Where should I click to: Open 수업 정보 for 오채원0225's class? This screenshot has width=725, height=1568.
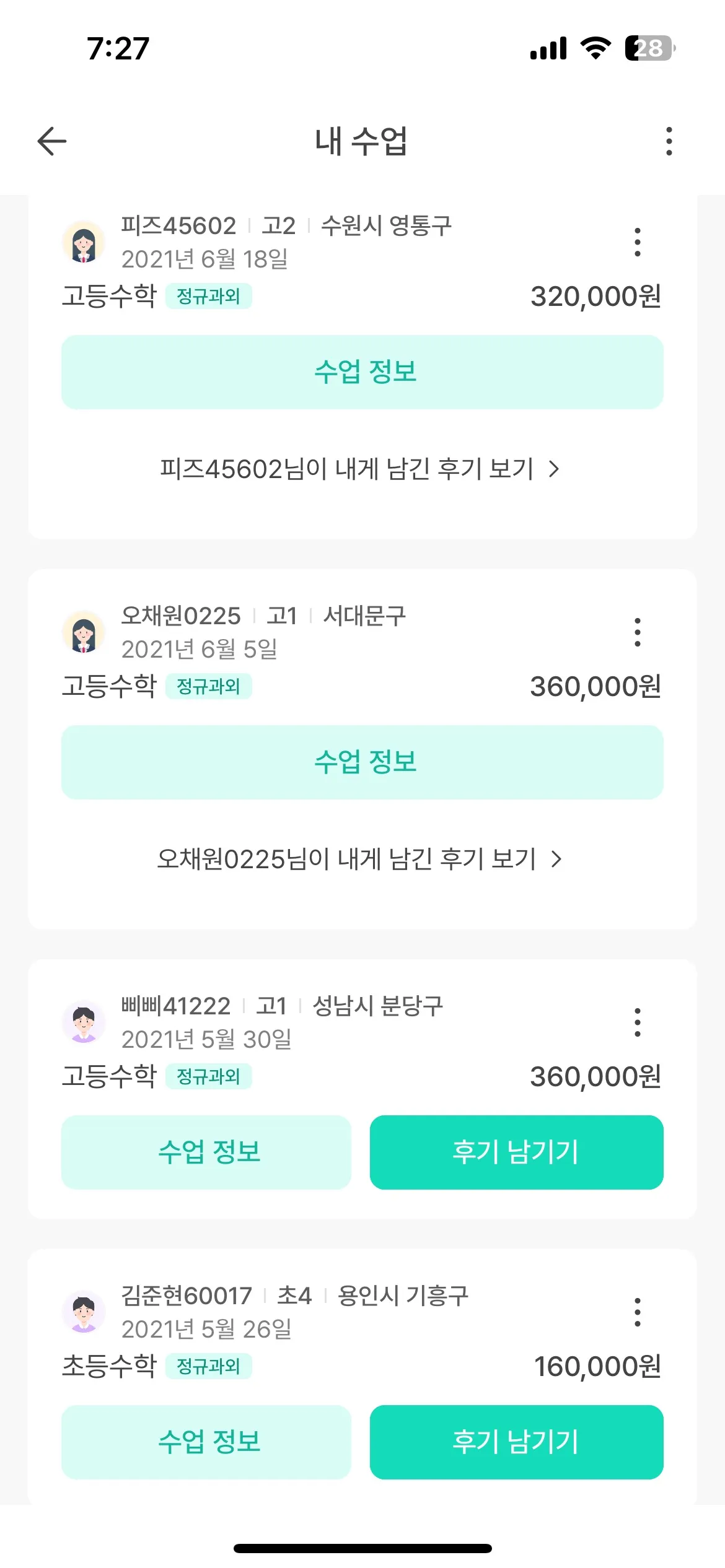361,762
